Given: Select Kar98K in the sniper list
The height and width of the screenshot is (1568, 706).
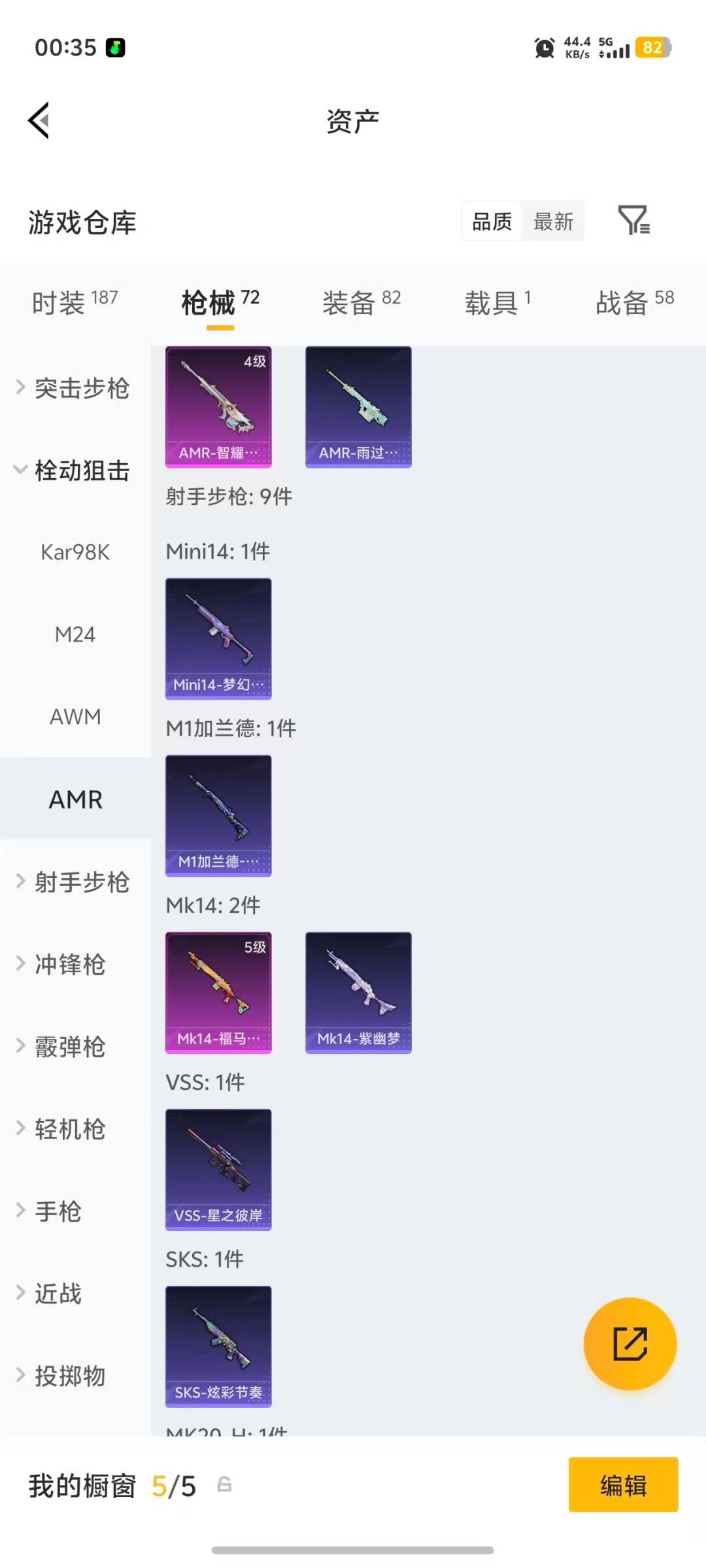Looking at the screenshot, I should click(x=76, y=552).
